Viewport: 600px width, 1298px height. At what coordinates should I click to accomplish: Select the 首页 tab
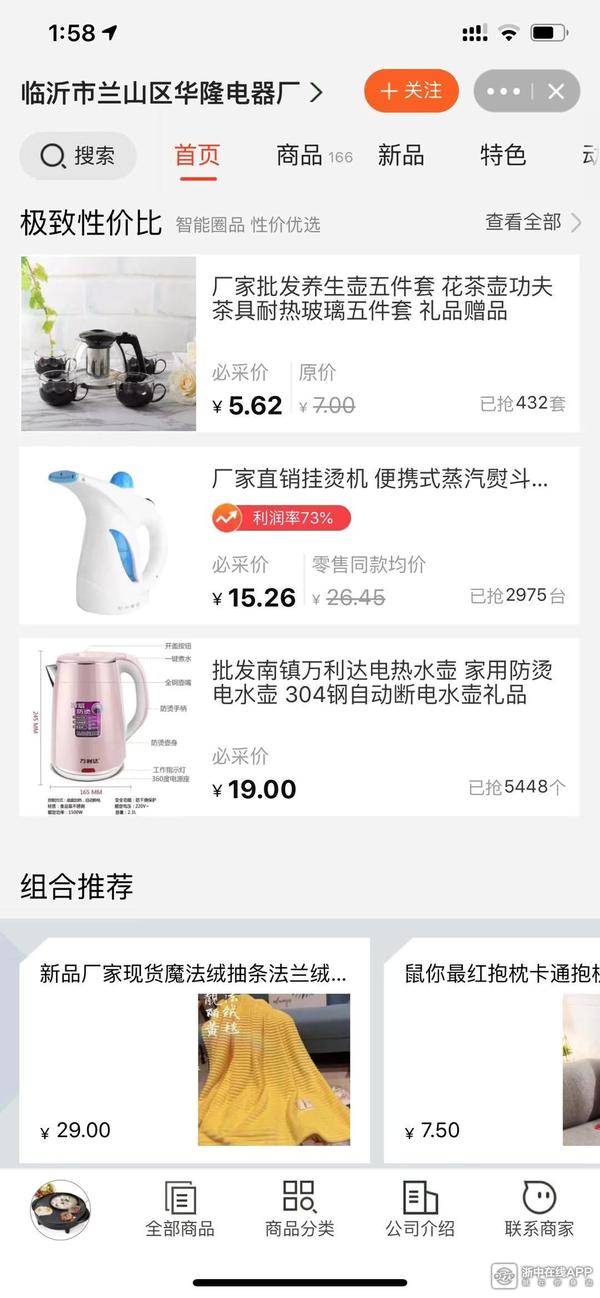click(197, 156)
